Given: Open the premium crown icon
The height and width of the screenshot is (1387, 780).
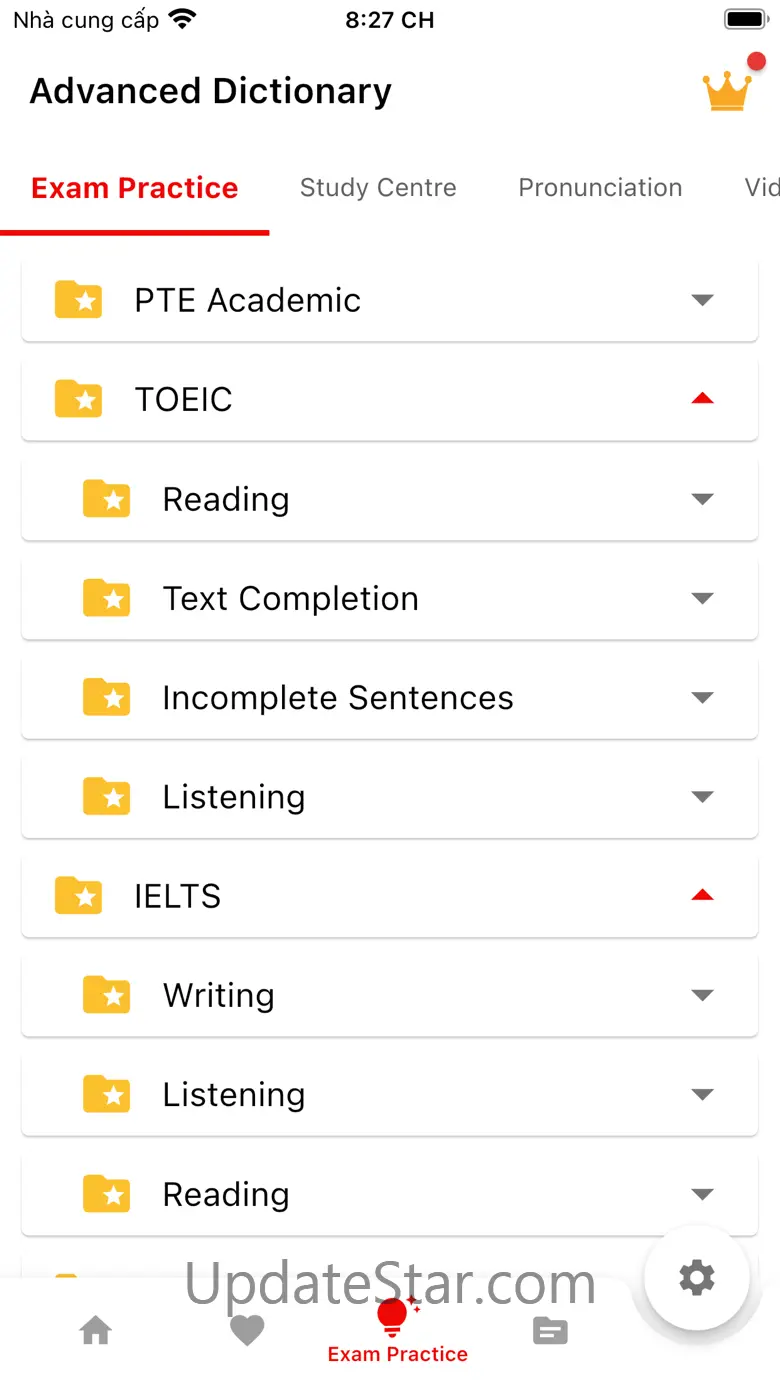Looking at the screenshot, I should tap(726, 91).
